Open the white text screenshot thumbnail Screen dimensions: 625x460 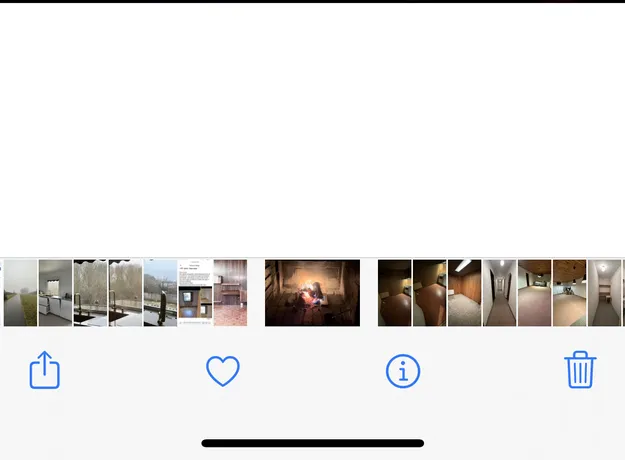coord(195,292)
